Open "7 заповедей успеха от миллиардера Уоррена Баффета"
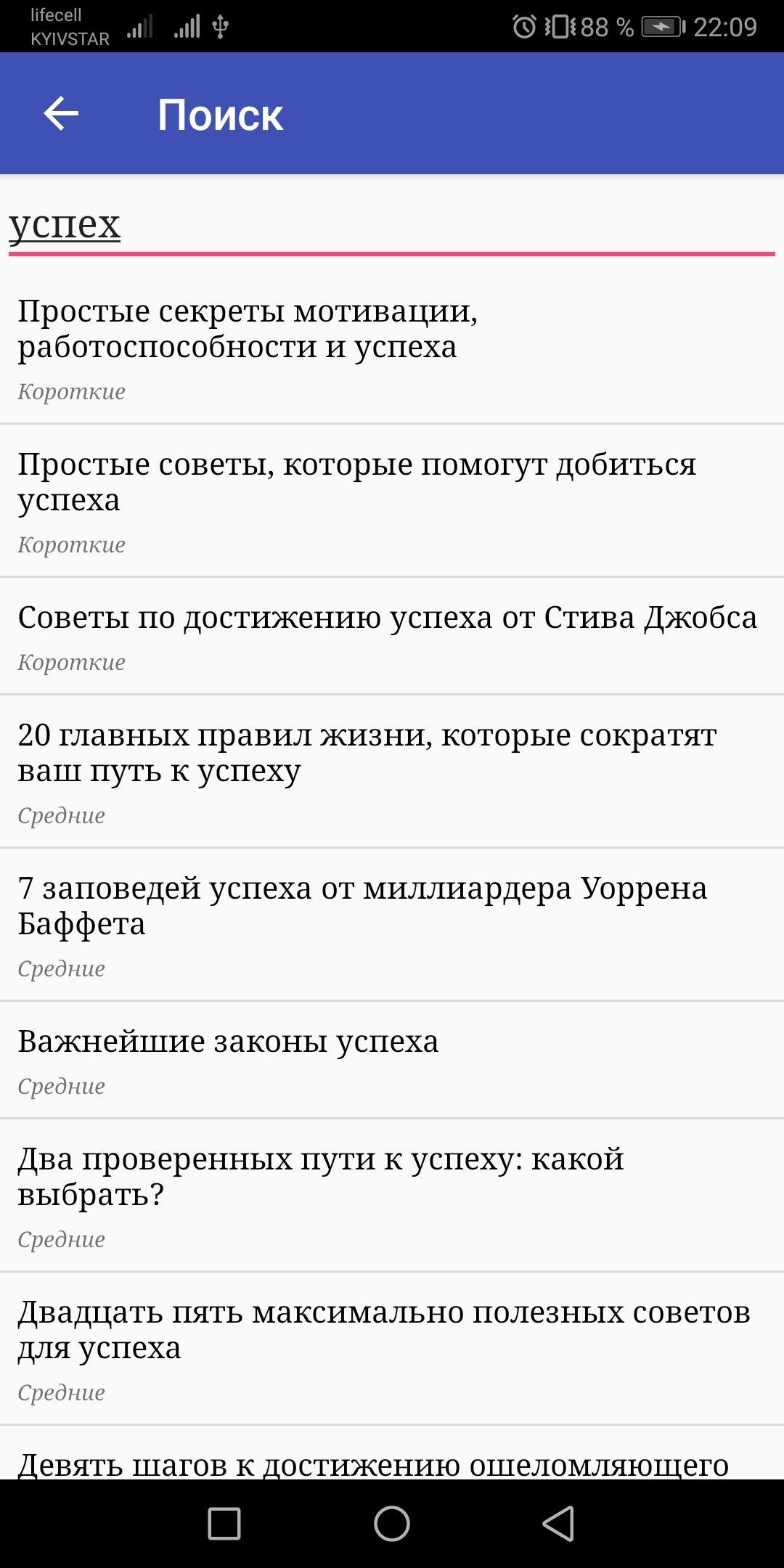 [392, 925]
